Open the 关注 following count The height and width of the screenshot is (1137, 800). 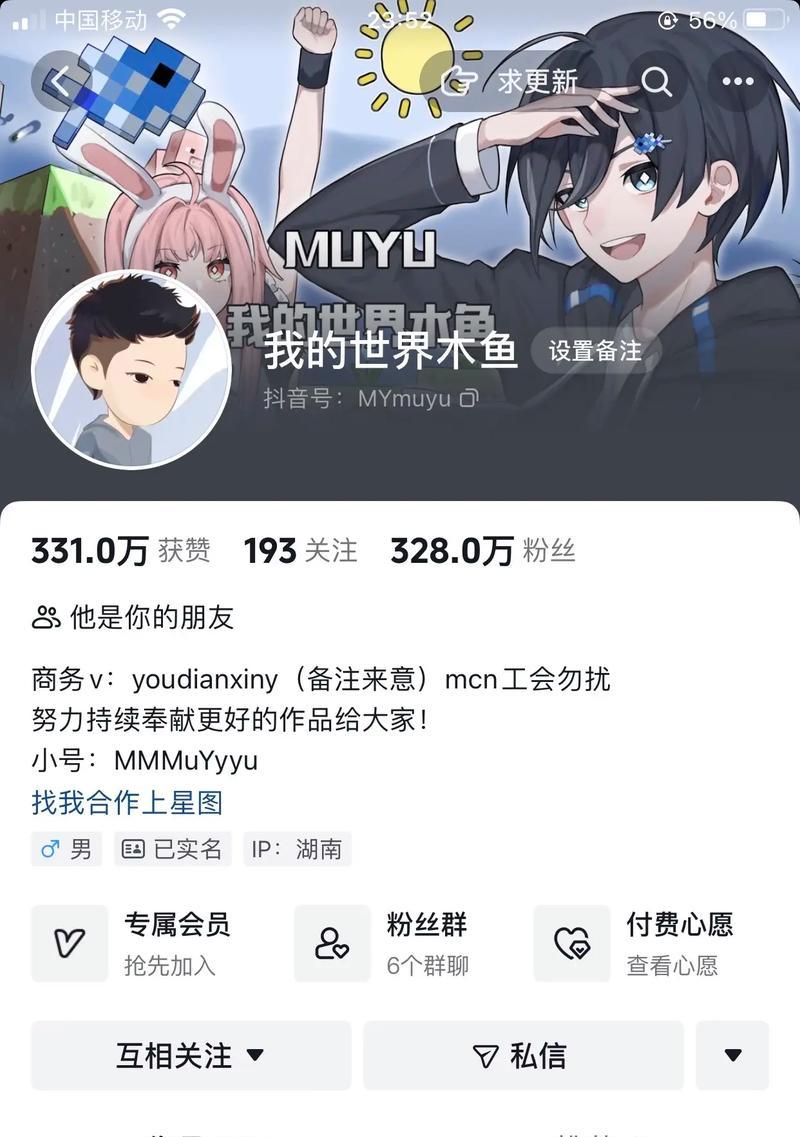[x=300, y=550]
